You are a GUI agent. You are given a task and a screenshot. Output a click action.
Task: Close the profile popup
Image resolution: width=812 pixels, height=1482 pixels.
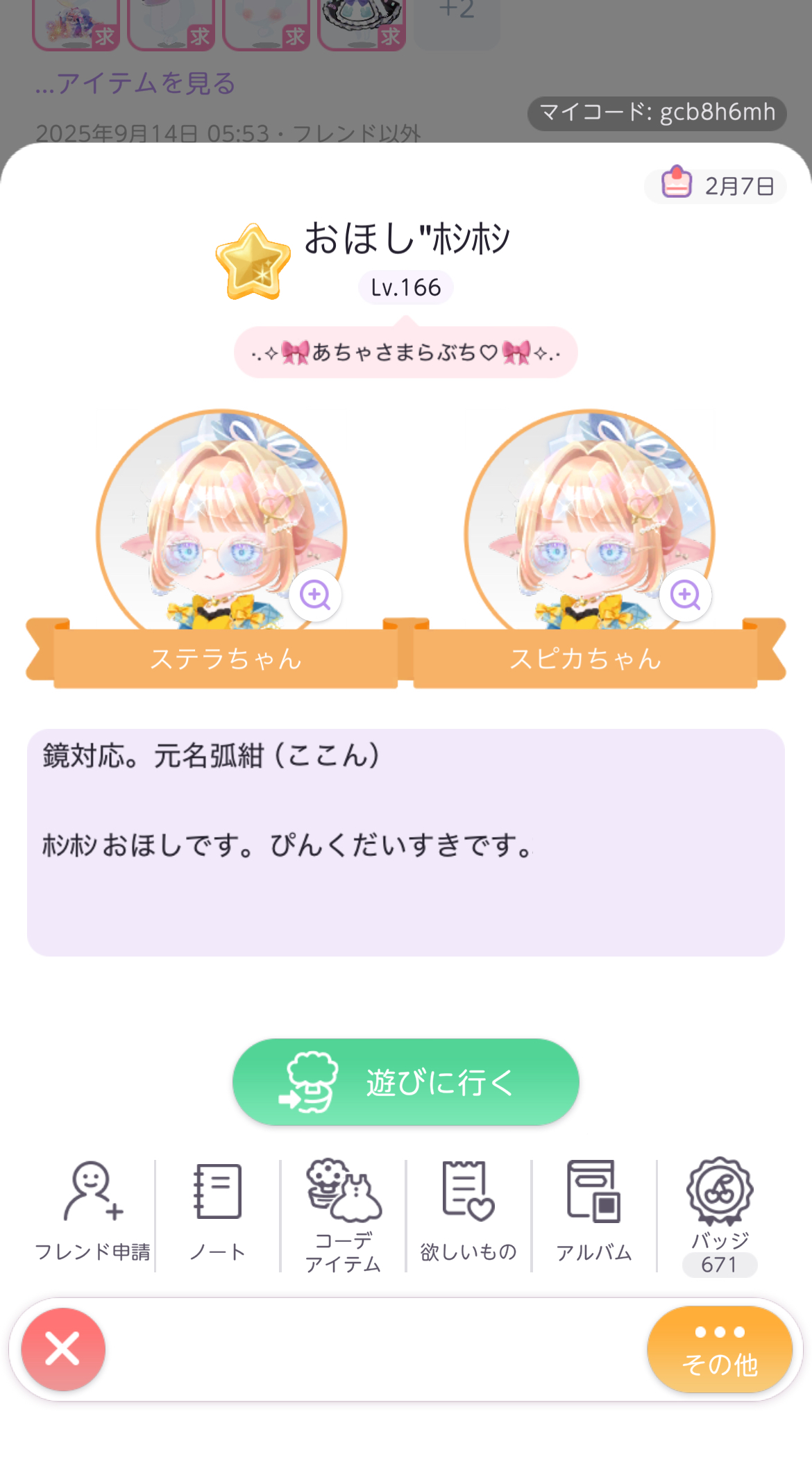[x=63, y=1349]
